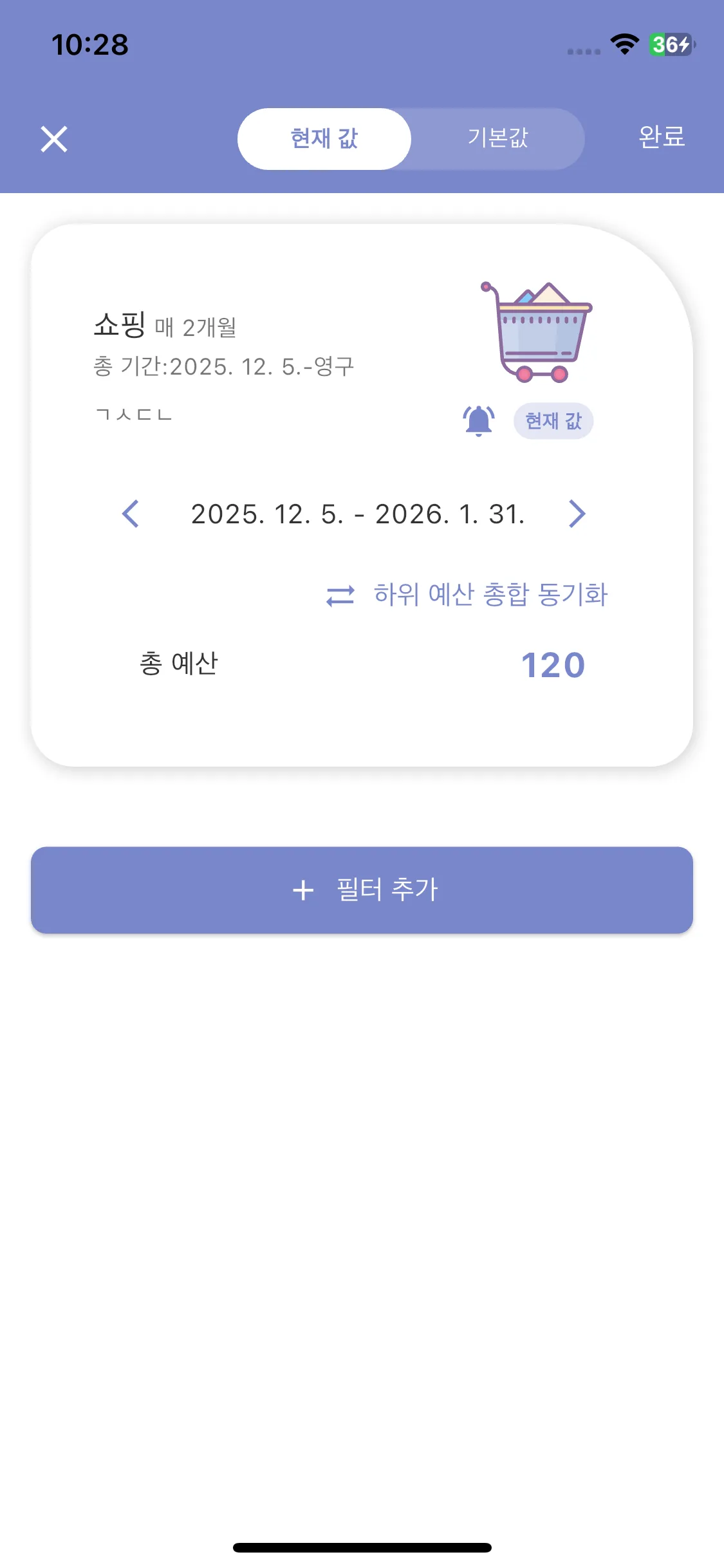The width and height of the screenshot is (724, 1568).
Task: Tap 완료 to finish editing
Action: [661, 137]
